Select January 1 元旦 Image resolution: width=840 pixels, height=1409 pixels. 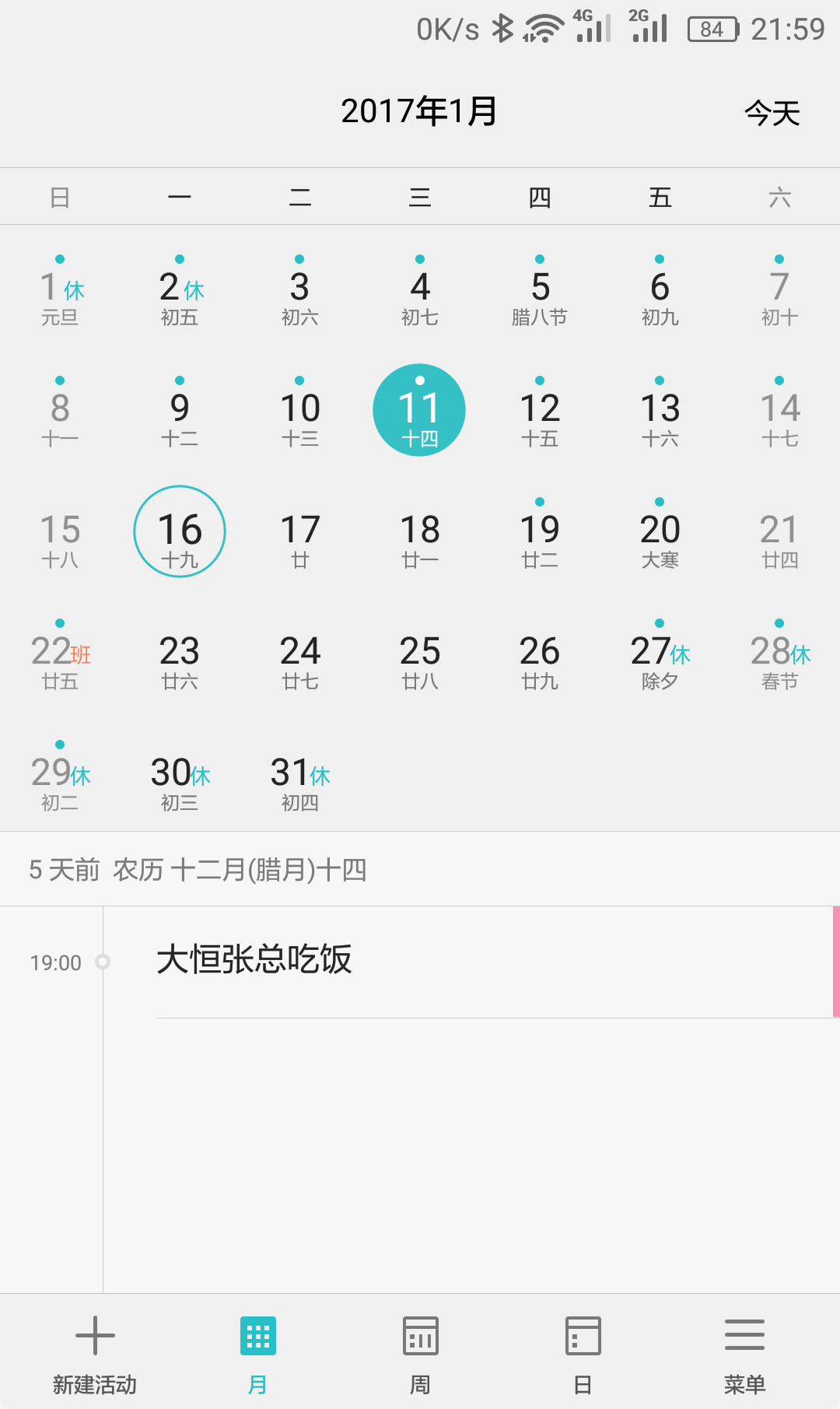click(x=60, y=296)
